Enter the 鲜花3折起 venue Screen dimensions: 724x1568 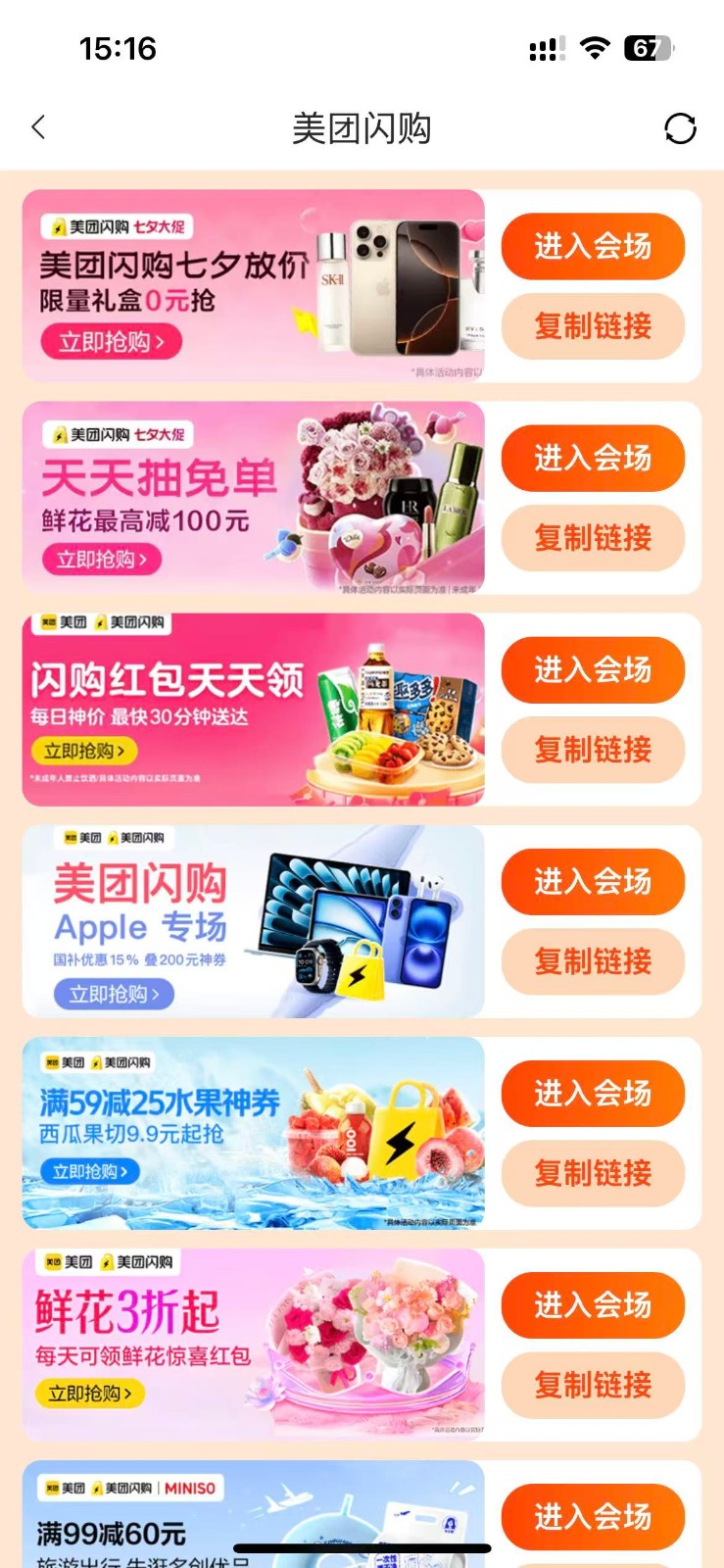click(x=593, y=1304)
